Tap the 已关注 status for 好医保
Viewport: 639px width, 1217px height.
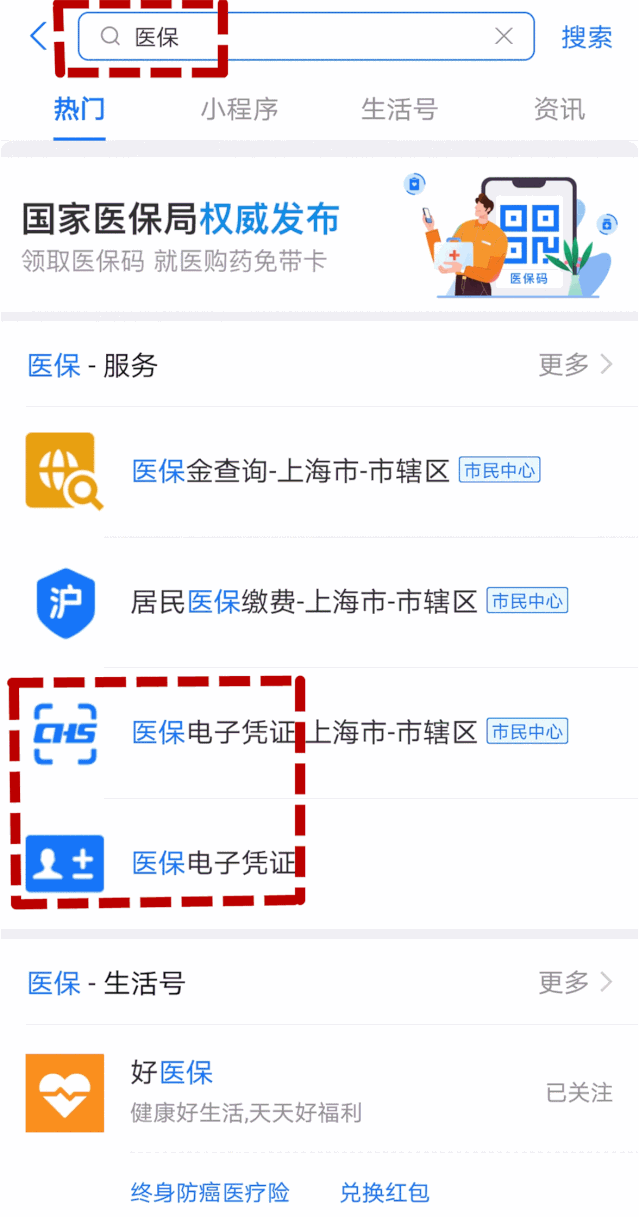(x=579, y=1092)
